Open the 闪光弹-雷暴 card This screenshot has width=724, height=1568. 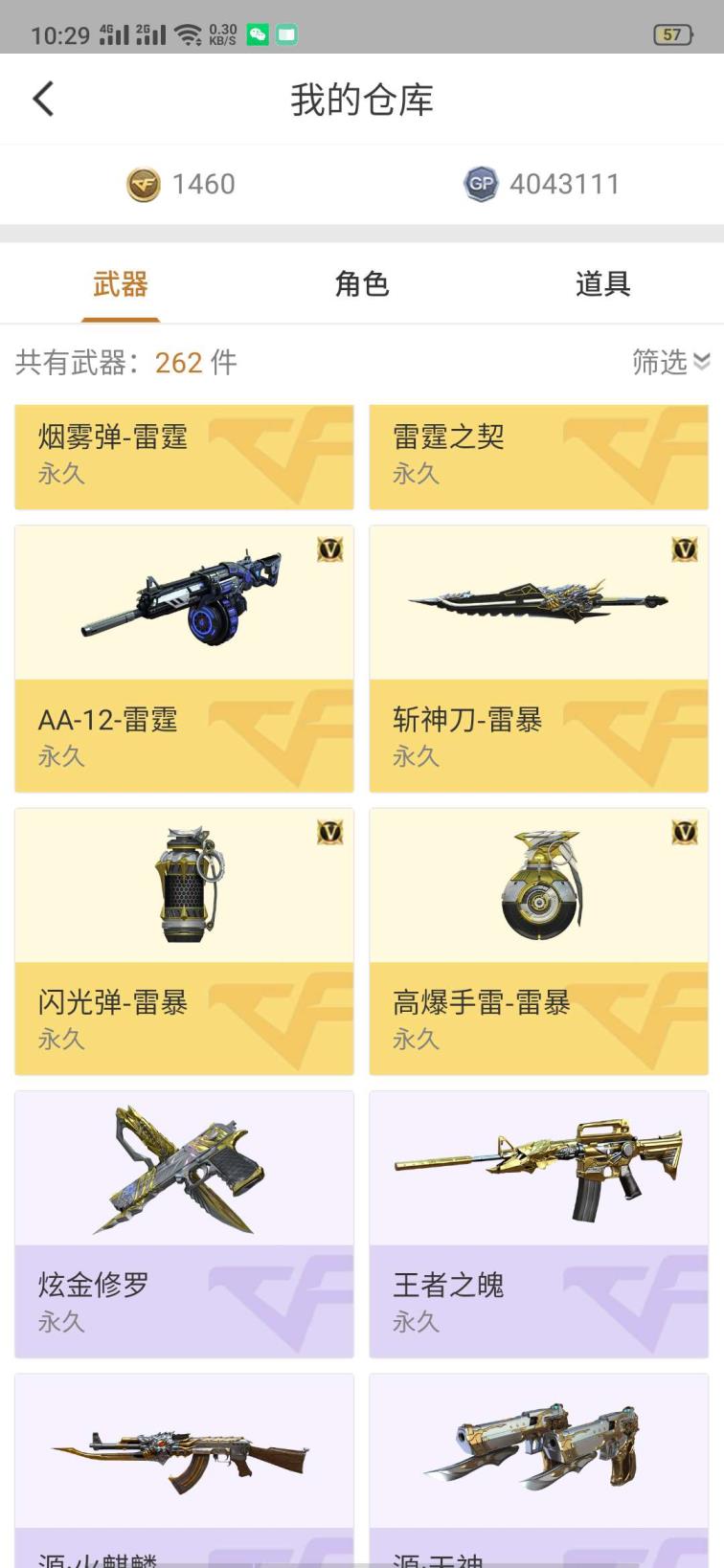click(184, 941)
